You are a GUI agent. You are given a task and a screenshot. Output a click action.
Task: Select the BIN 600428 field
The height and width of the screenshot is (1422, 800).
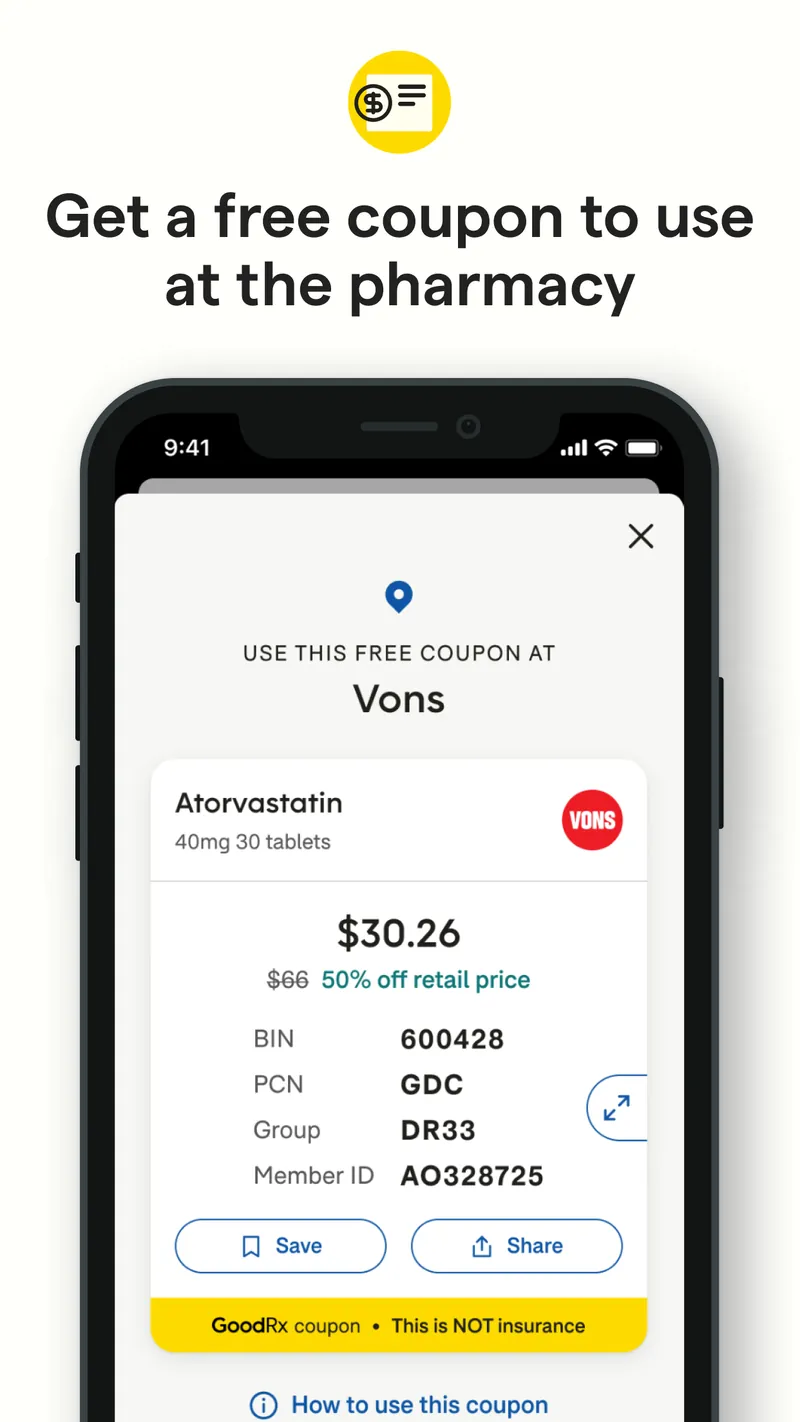451,1038
